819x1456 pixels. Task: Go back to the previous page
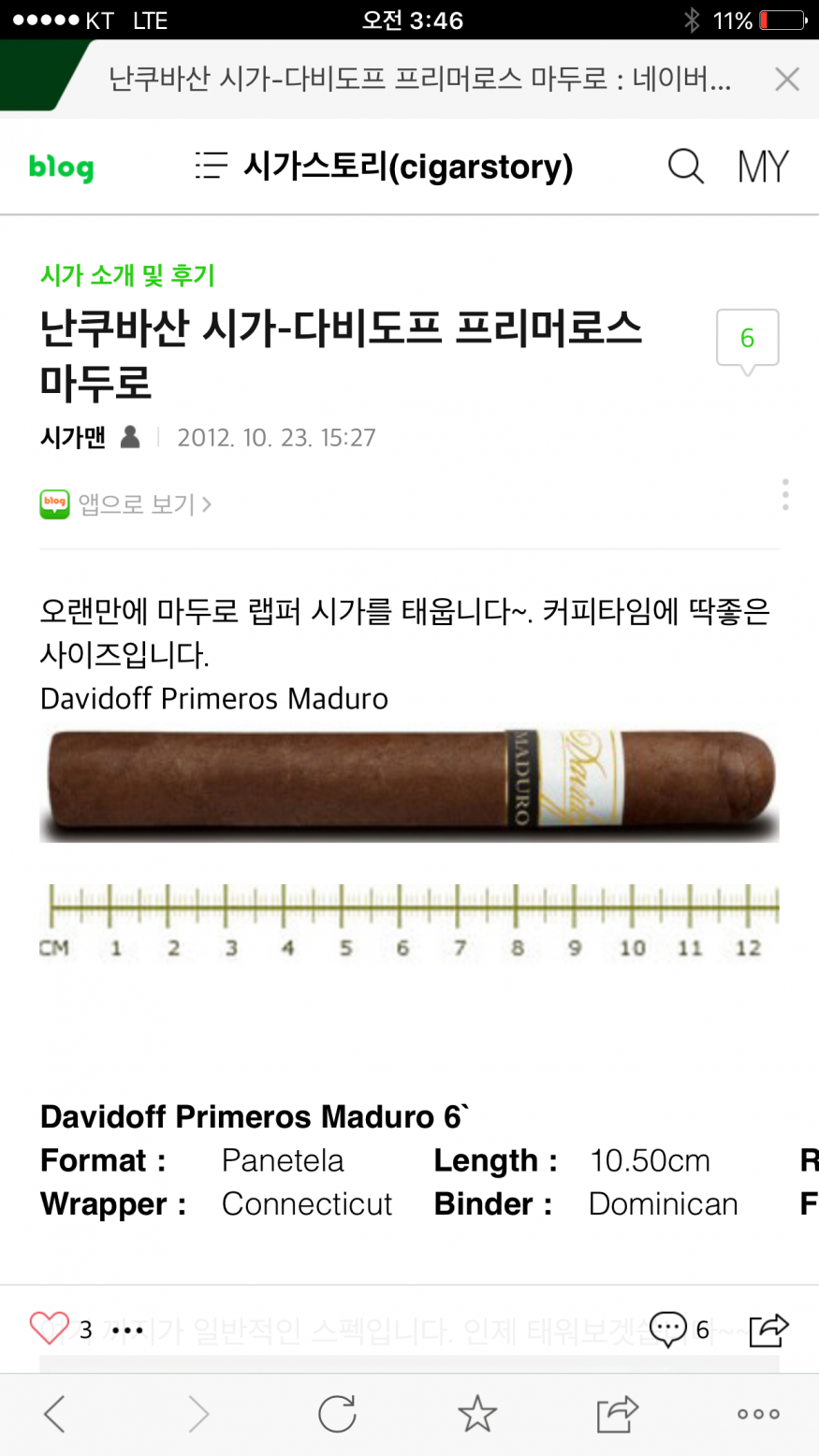pyautogui.click(x=55, y=1414)
